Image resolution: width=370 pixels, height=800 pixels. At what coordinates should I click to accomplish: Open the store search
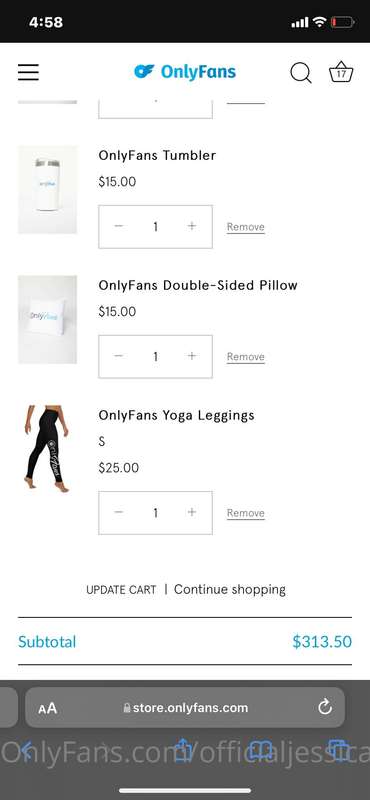301,72
